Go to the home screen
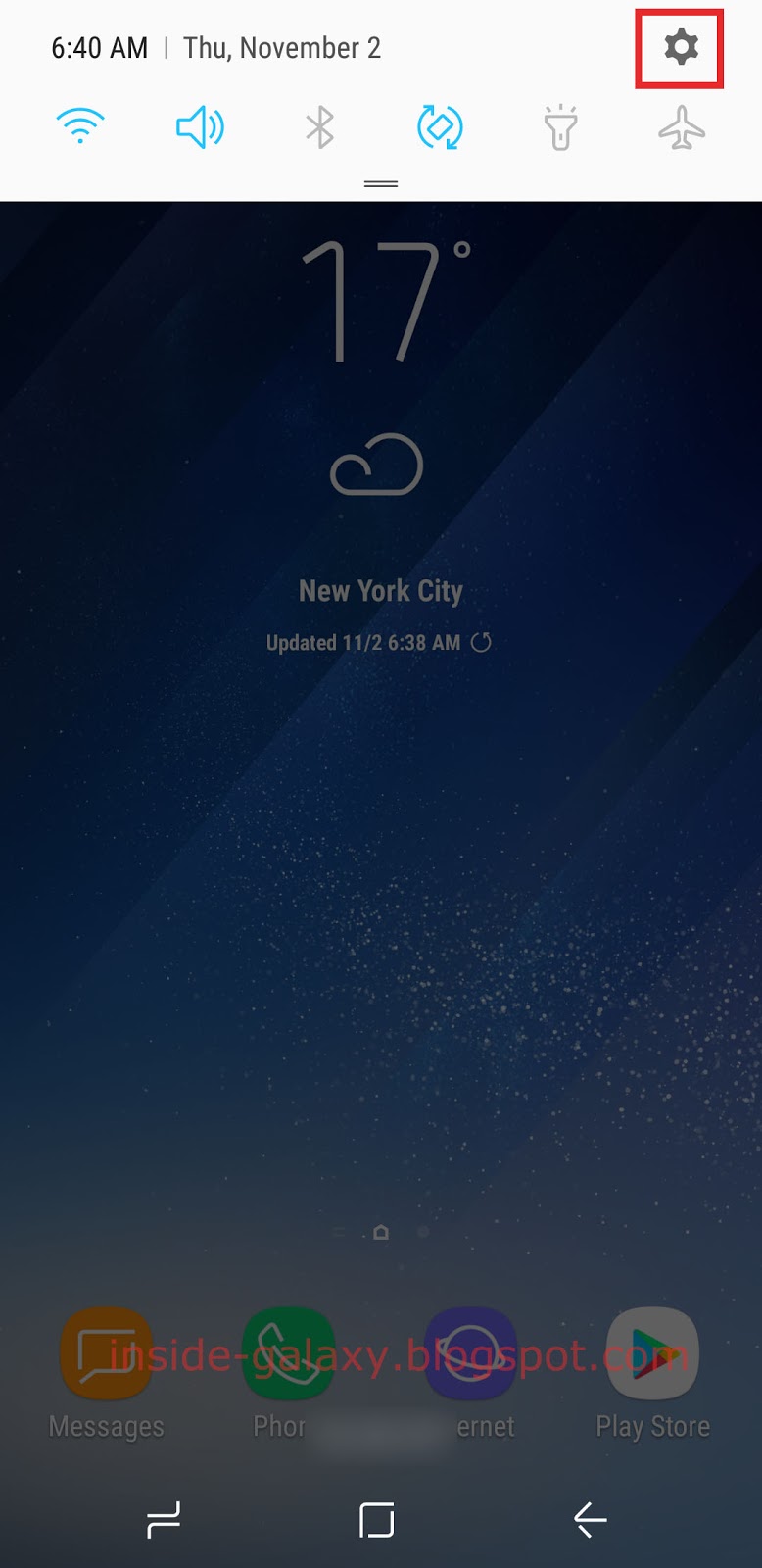The height and width of the screenshot is (1568, 762). (377, 1520)
